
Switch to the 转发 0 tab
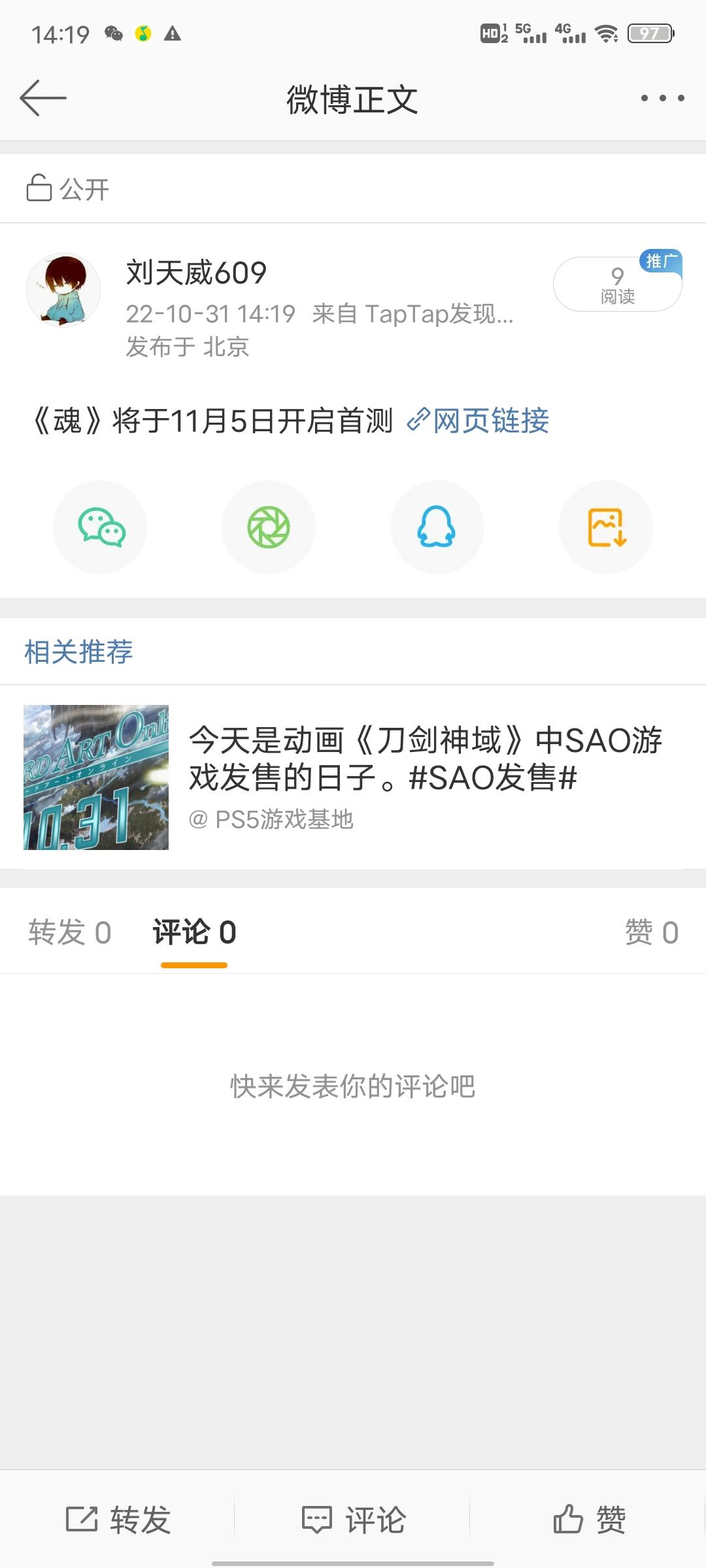coord(70,932)
